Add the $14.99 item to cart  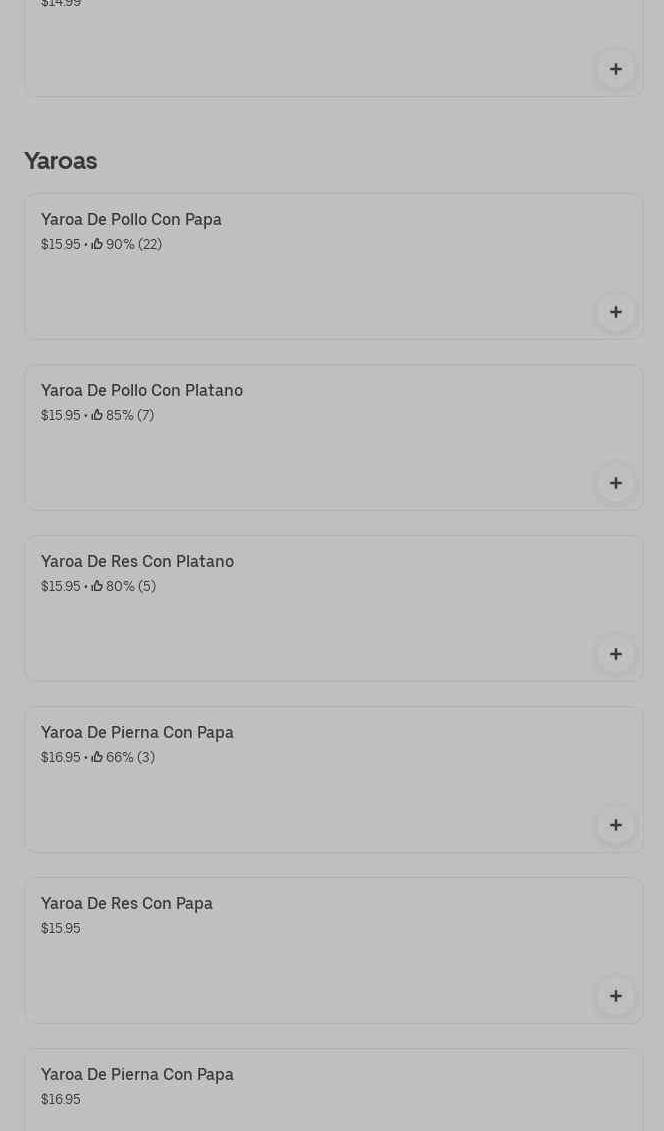(x=615, y=69)
